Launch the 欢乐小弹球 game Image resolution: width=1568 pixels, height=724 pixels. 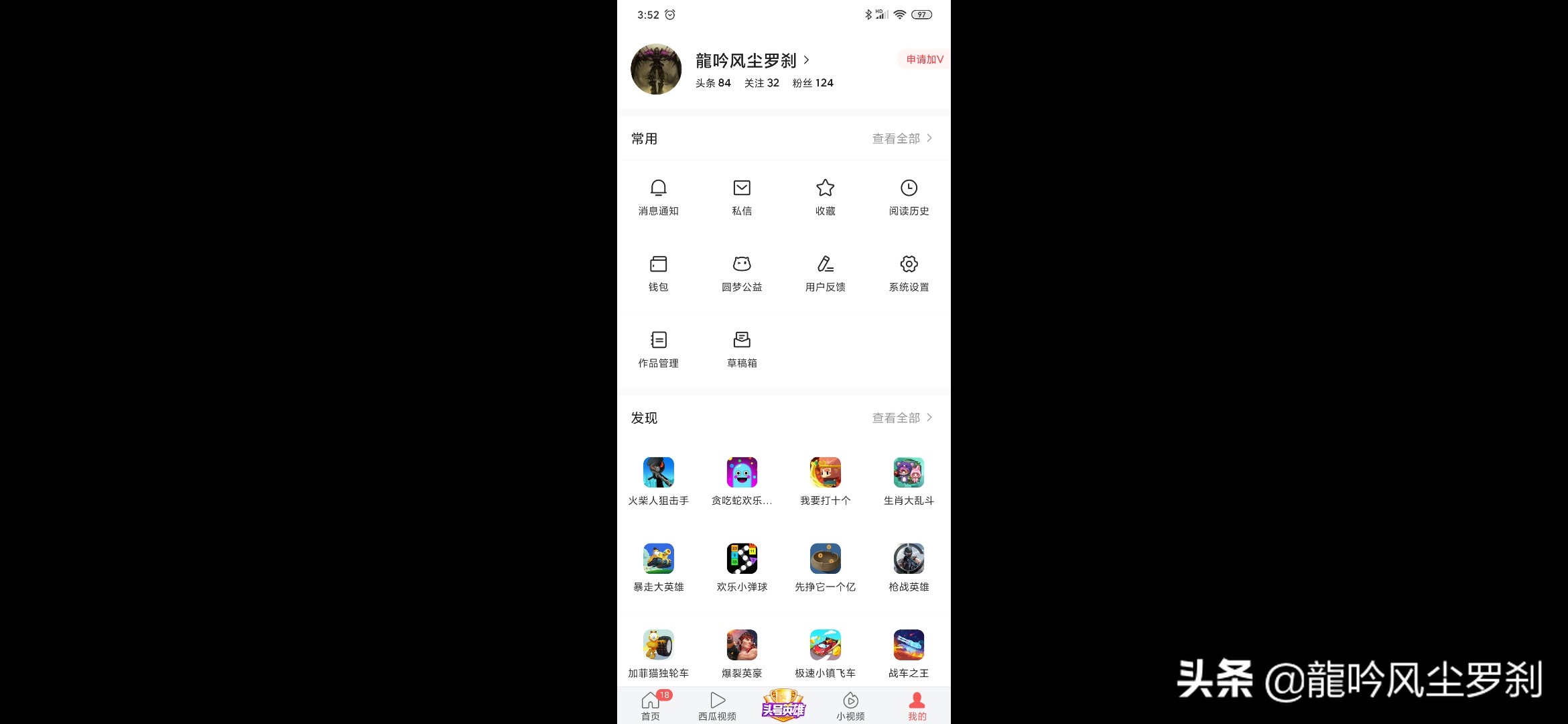pos(742,567)
